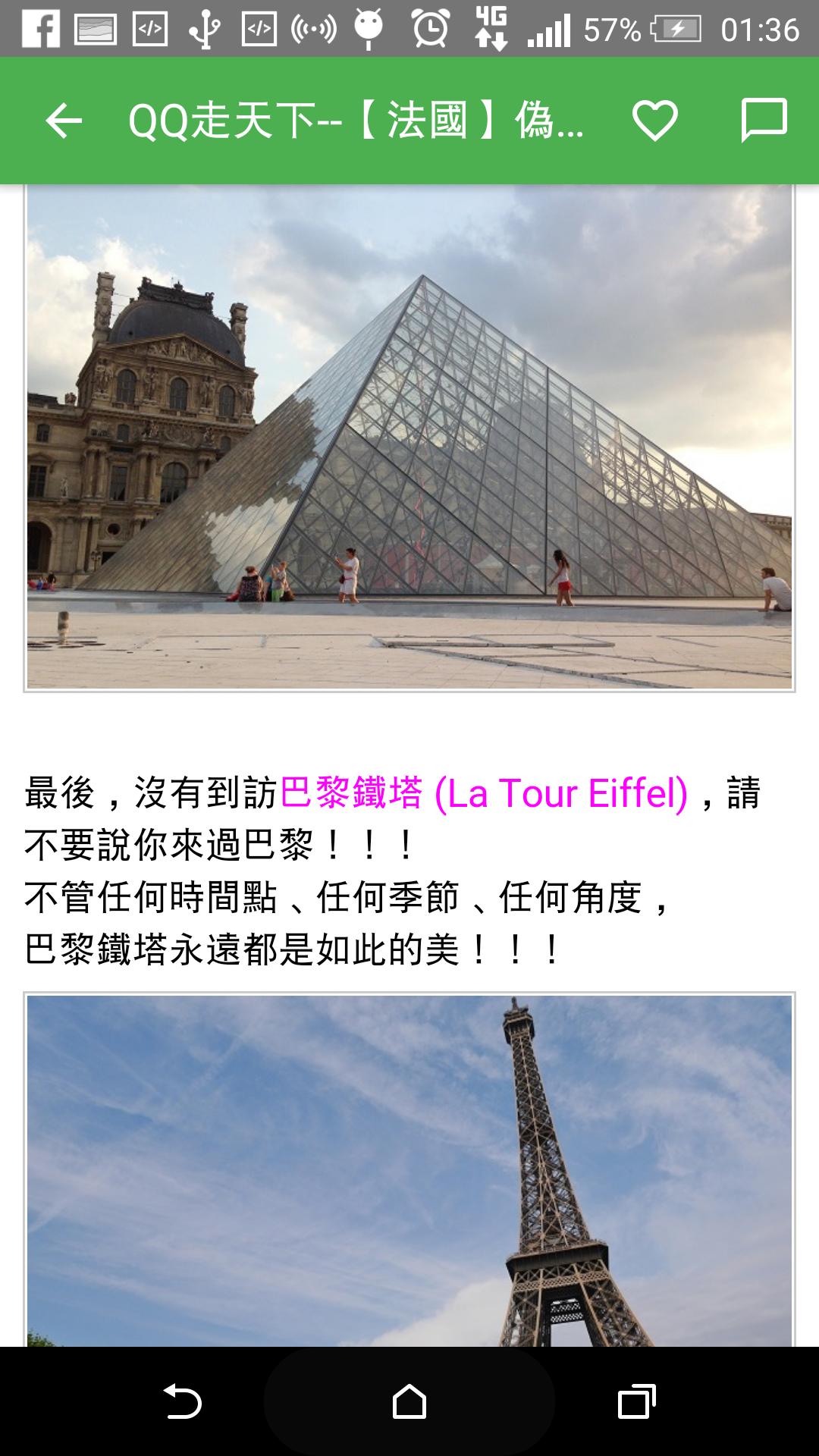Go back using the app bar arrow
The width and height of the screenshot is (819, 1456).
point(64,121)
